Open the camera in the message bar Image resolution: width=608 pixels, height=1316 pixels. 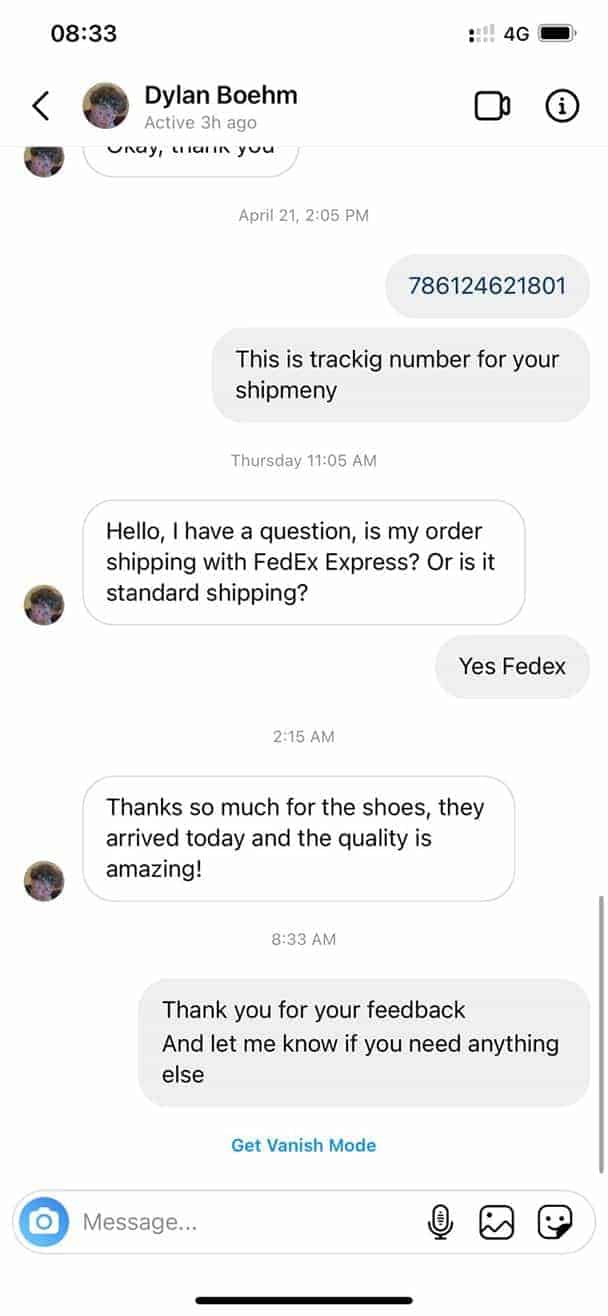pyautogui.click(x=44, y=1221)
